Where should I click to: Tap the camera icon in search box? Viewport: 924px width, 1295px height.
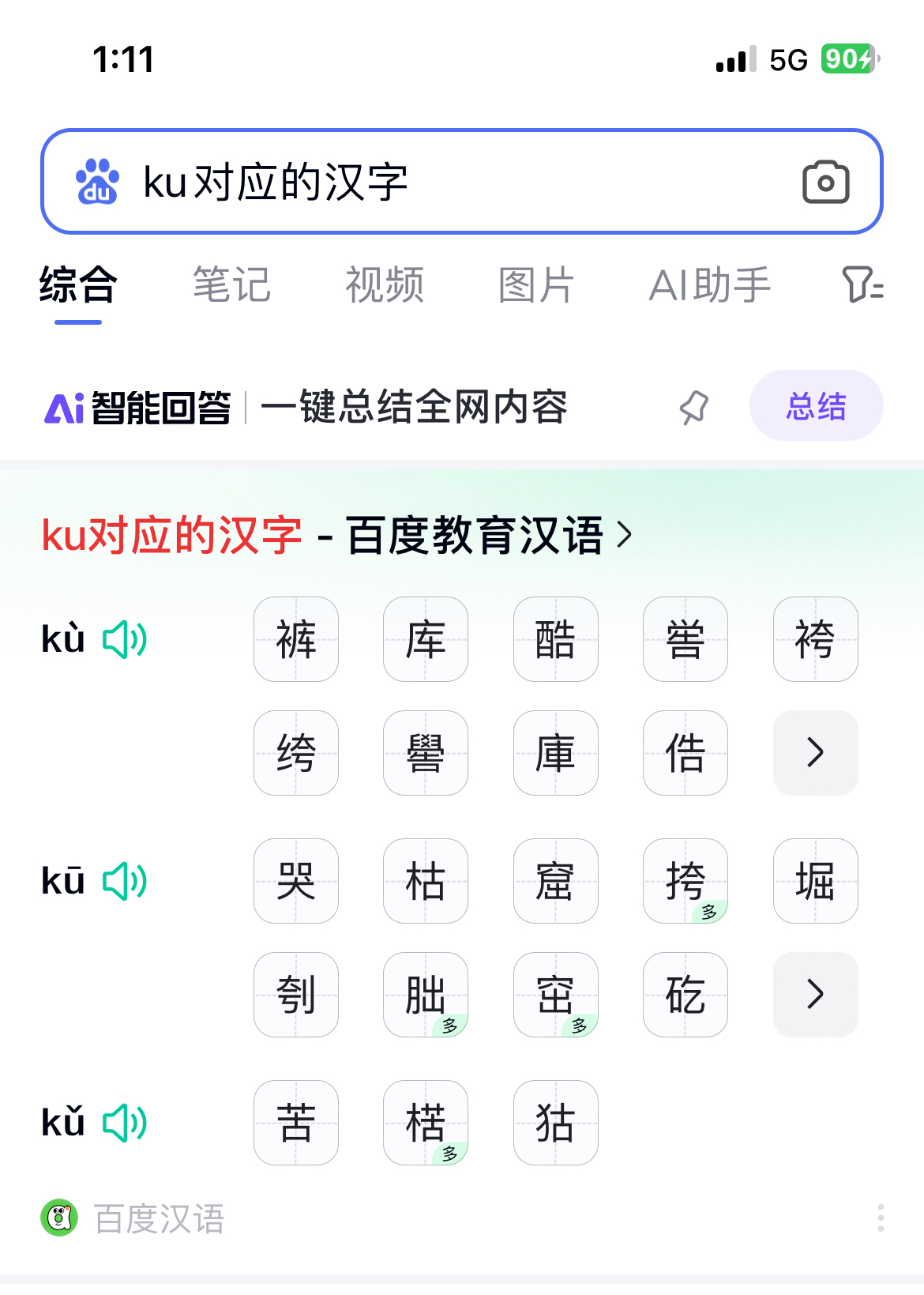click(x=825, y=183)
